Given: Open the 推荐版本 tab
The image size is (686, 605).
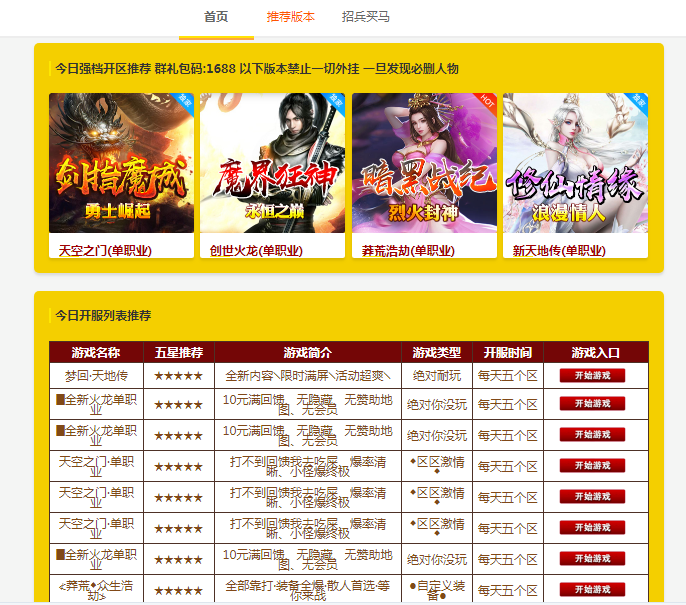Looking at the screenshot, I should coord(290,17).
